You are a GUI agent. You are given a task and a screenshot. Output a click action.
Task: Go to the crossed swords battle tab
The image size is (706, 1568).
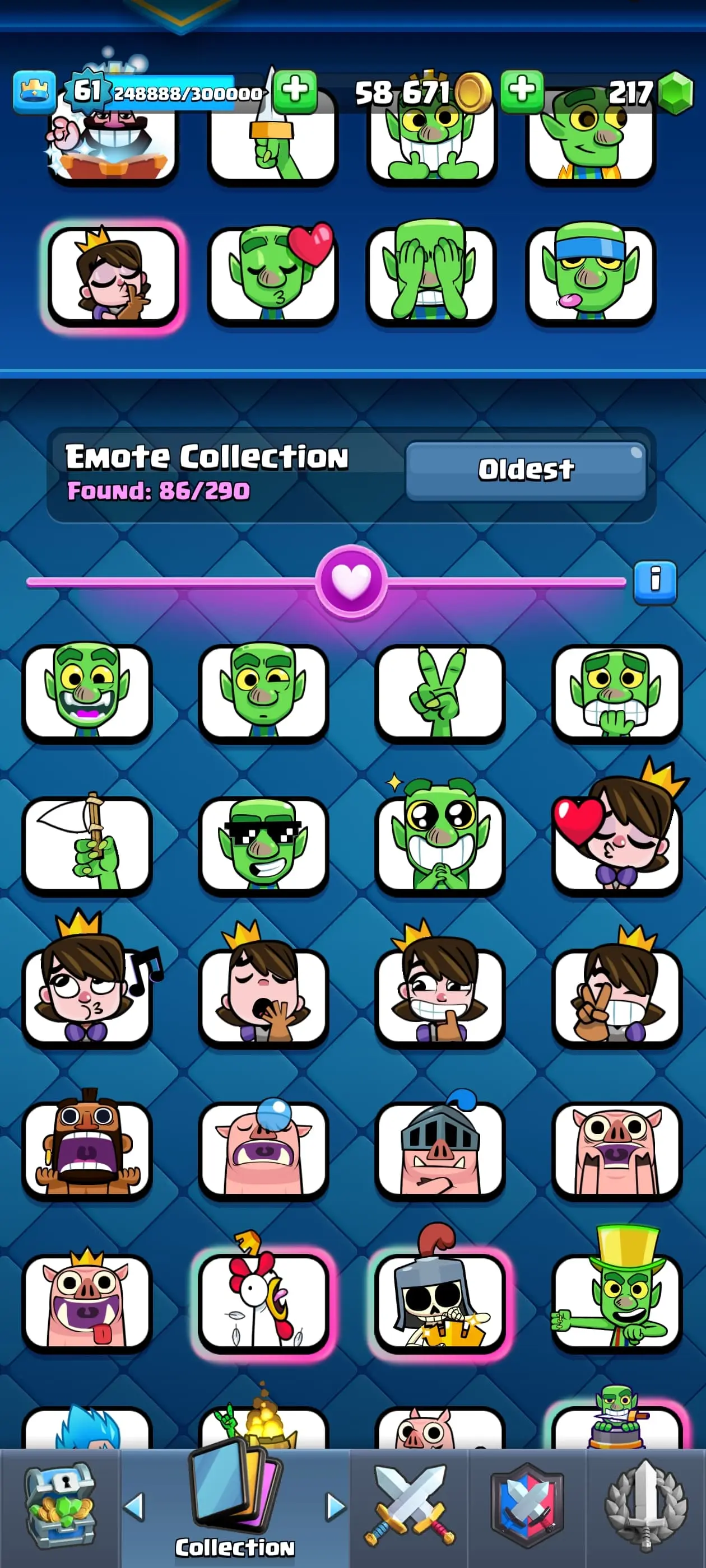coord(408,1506)
